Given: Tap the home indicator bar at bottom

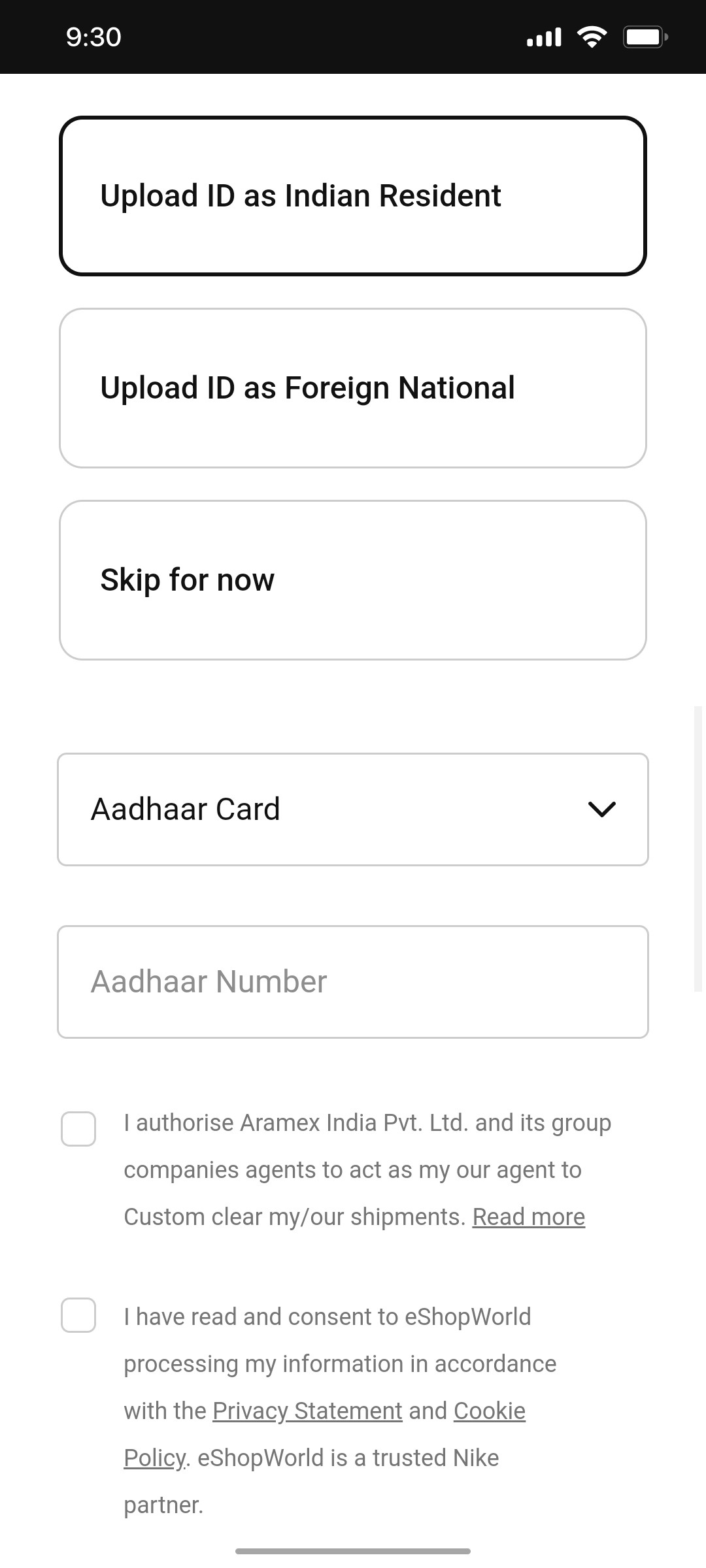Looking at the screenshot, I should pyautogui.click(x=353, y=1550).
